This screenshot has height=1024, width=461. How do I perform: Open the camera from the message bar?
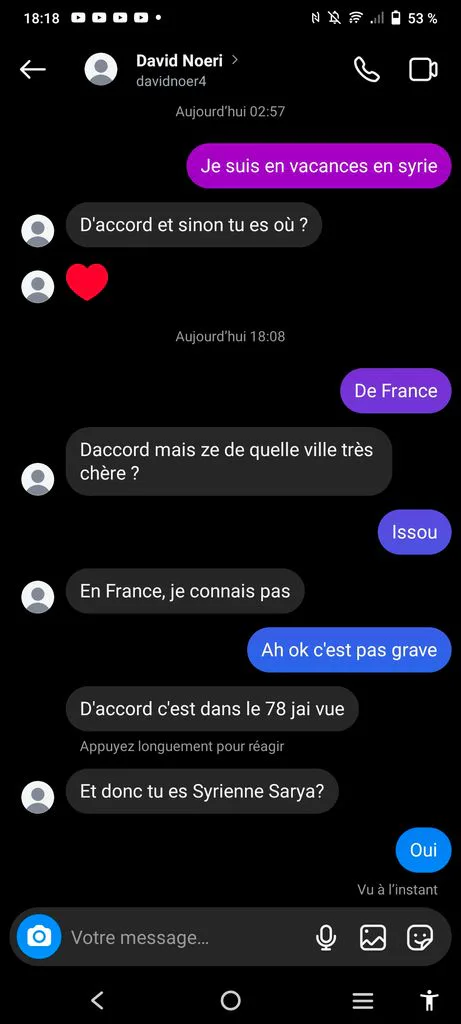point(39,937)
